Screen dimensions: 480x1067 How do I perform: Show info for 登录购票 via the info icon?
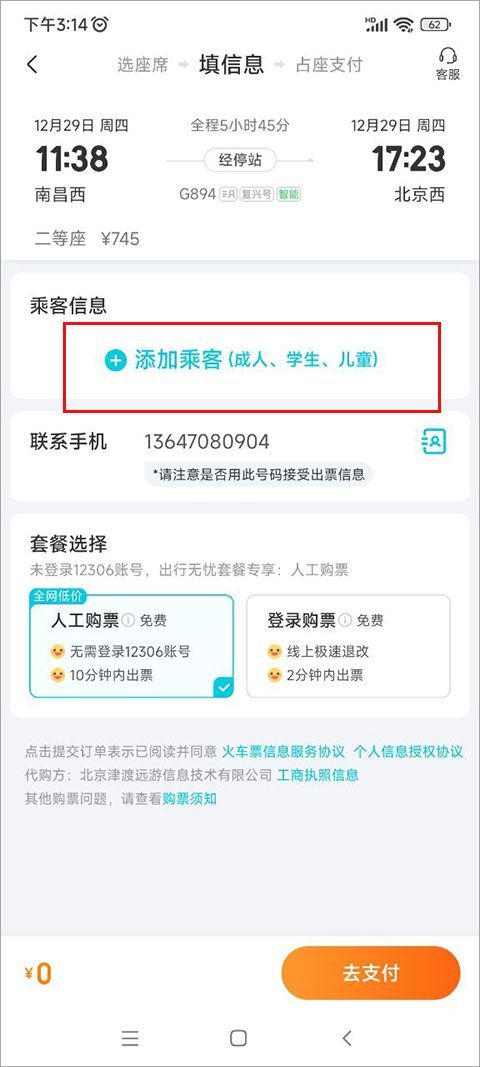click(x=345, y=620)
